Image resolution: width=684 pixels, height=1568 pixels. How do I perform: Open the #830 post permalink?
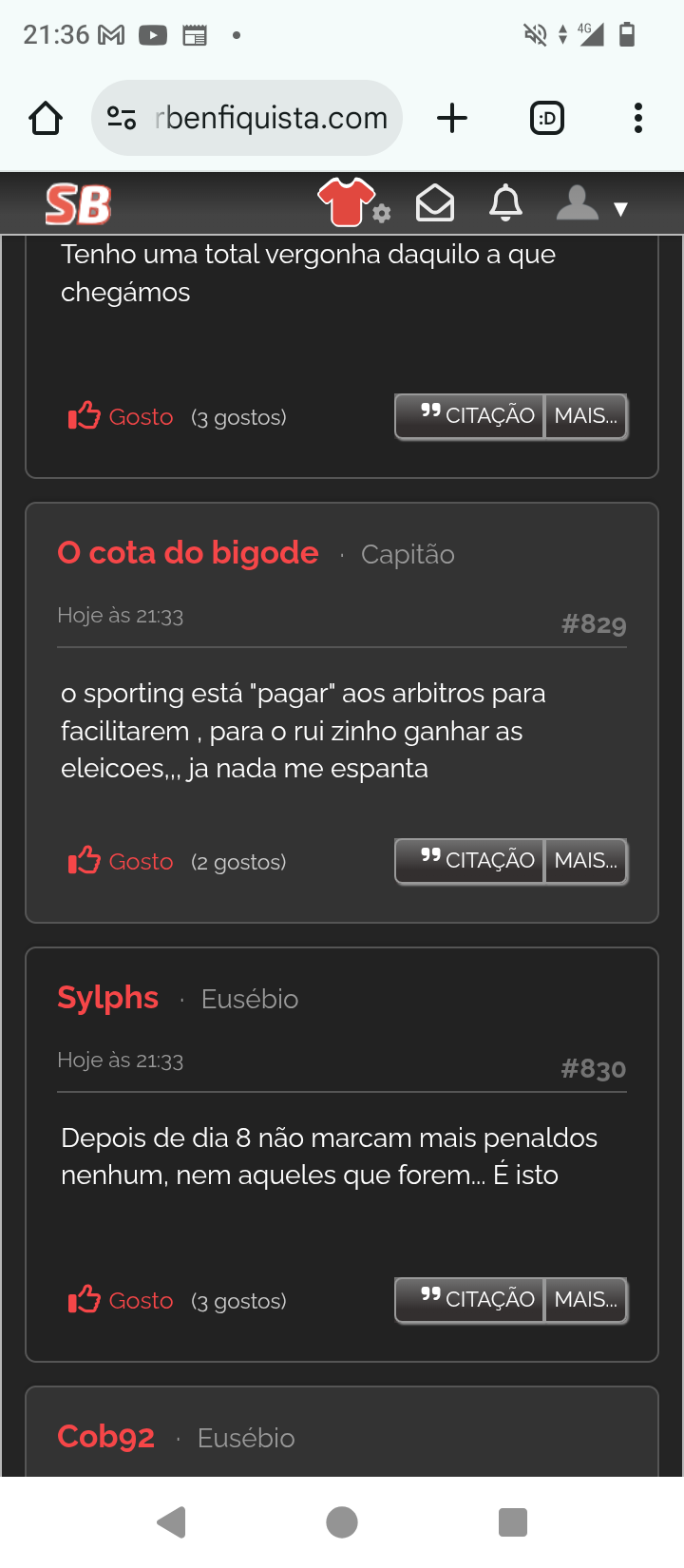click(593, 1069)
